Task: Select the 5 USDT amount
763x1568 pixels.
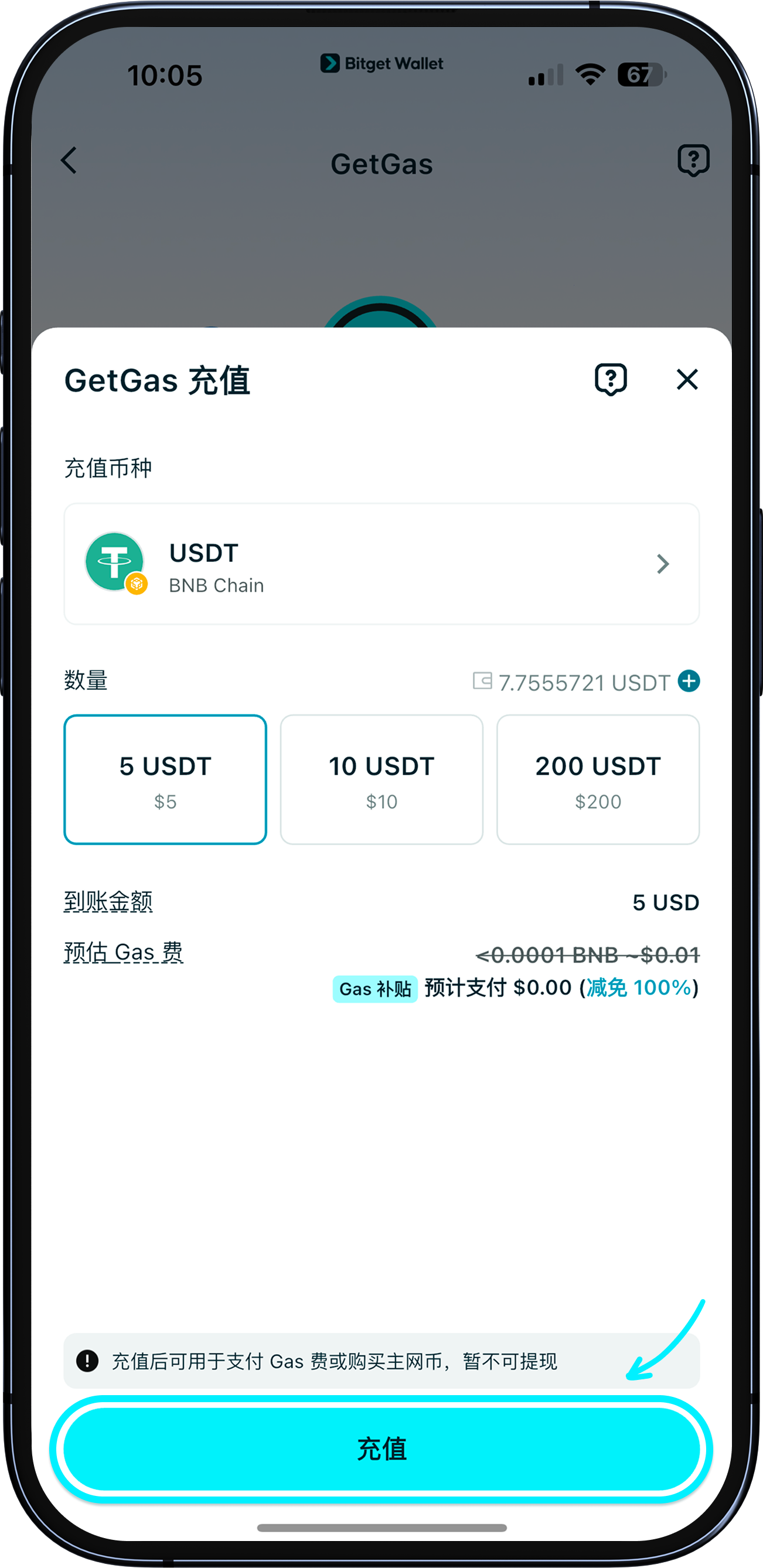Action: pos(165,780)
